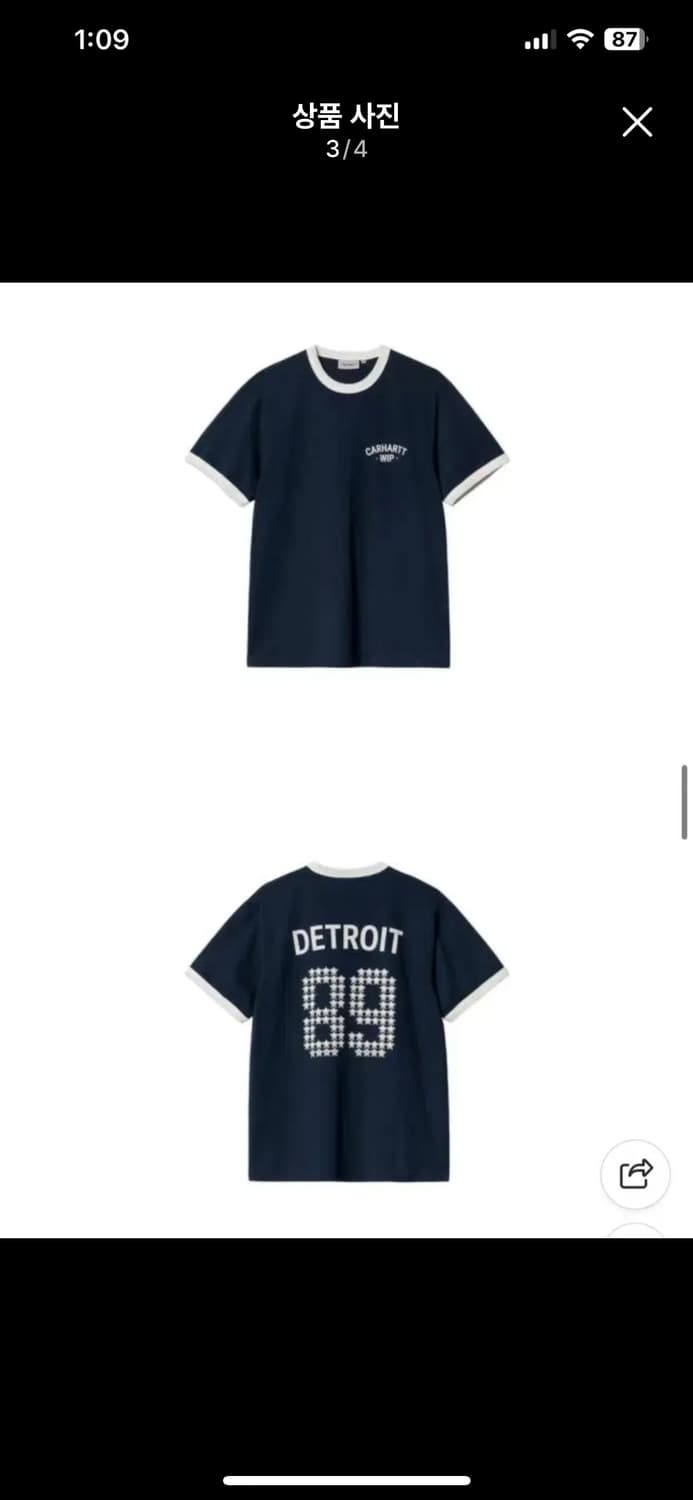Share this product photo
Viewport: 693px width, 1500px height.
pos(635,1174)
